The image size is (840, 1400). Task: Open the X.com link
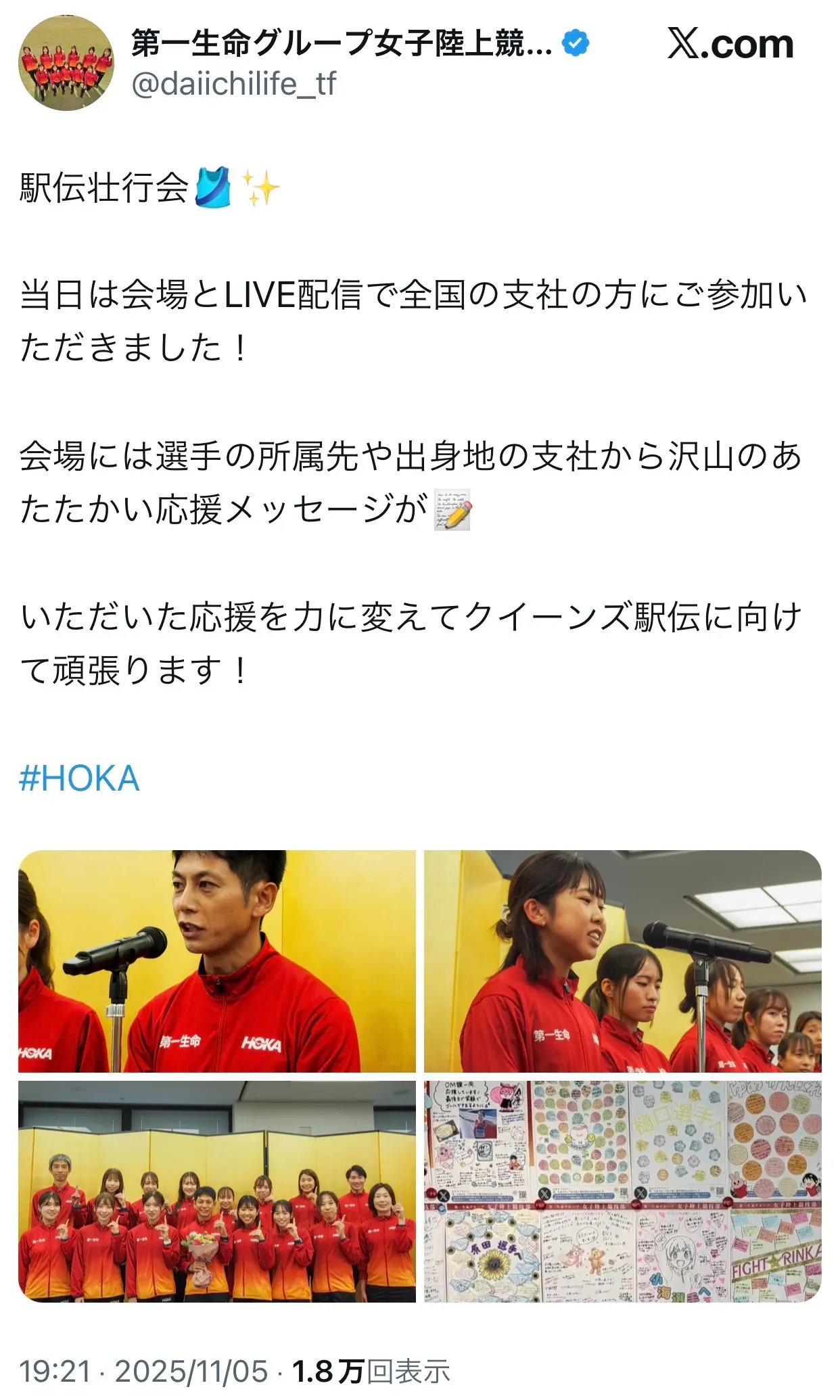pyautogui.click(x=730, y=45)
